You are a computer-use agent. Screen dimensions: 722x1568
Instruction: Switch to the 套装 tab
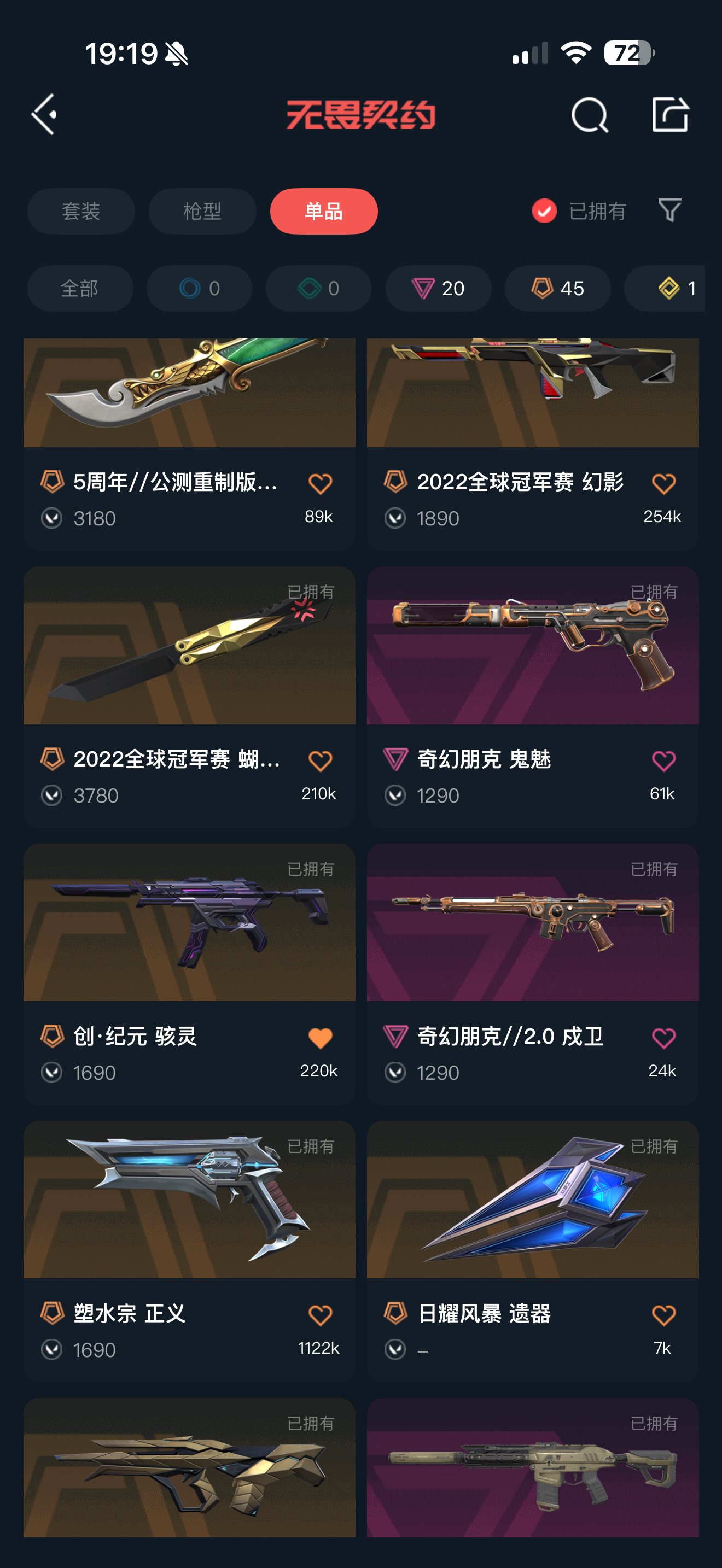coord(81,211)
